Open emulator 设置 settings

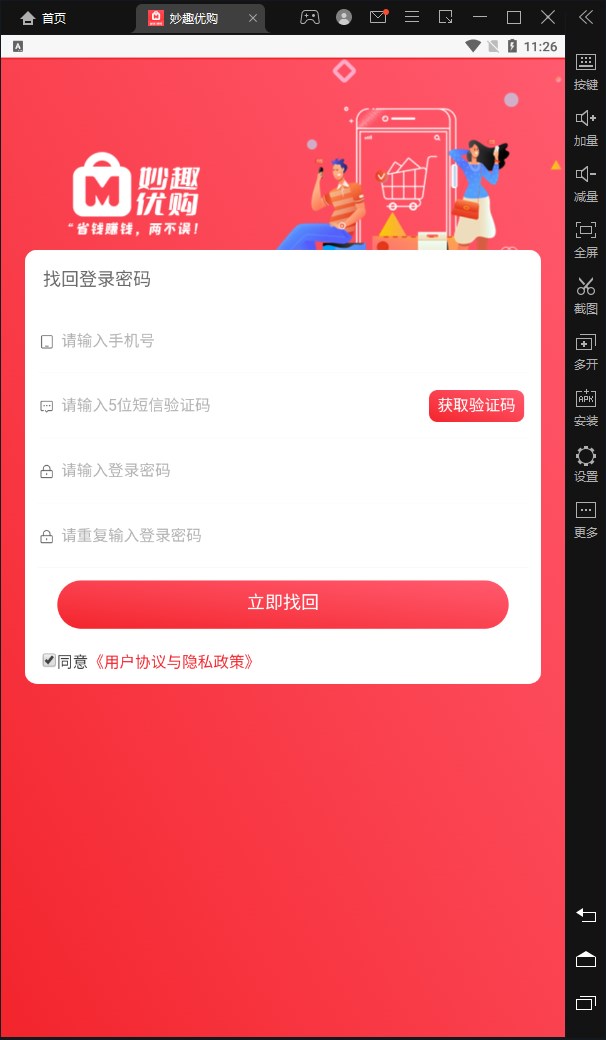pos(586,463)
